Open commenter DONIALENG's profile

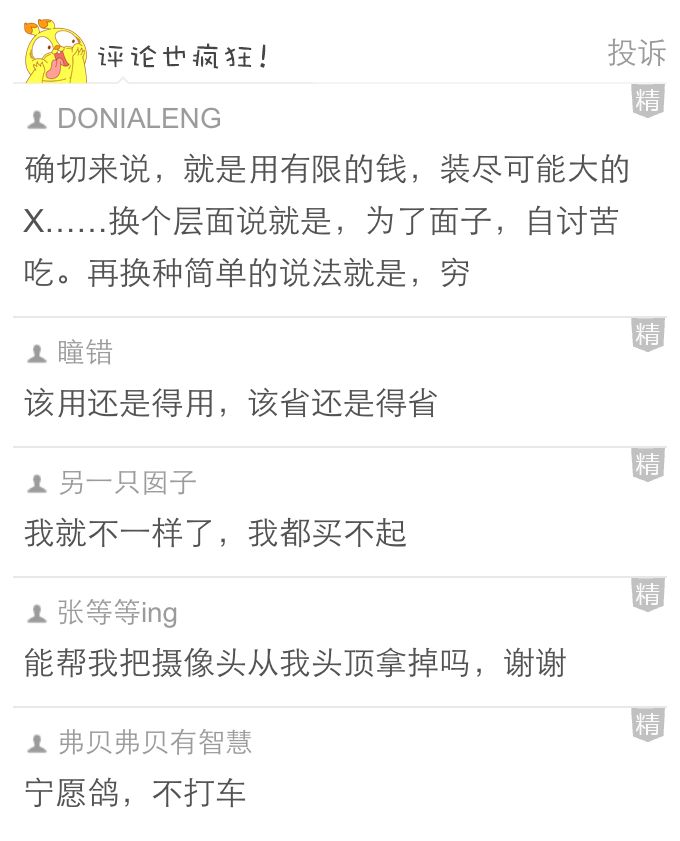pyautogui.click(x=139, y=119)
